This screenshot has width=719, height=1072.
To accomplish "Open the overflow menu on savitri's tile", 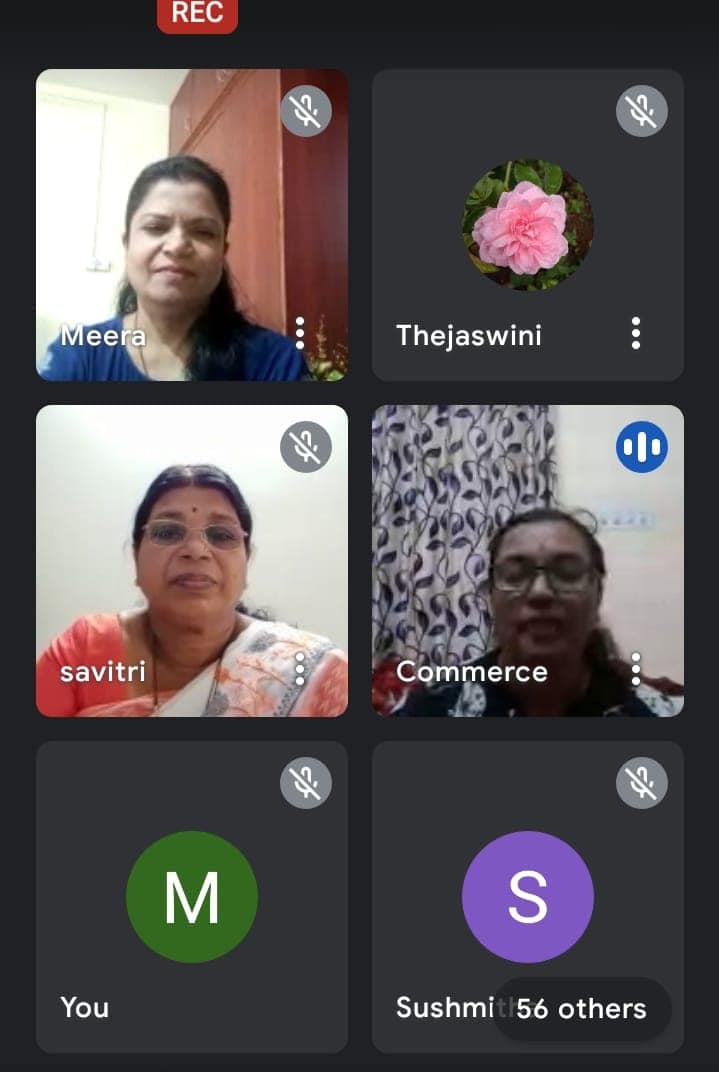I will pyautogui.click(x=300, y=669).
